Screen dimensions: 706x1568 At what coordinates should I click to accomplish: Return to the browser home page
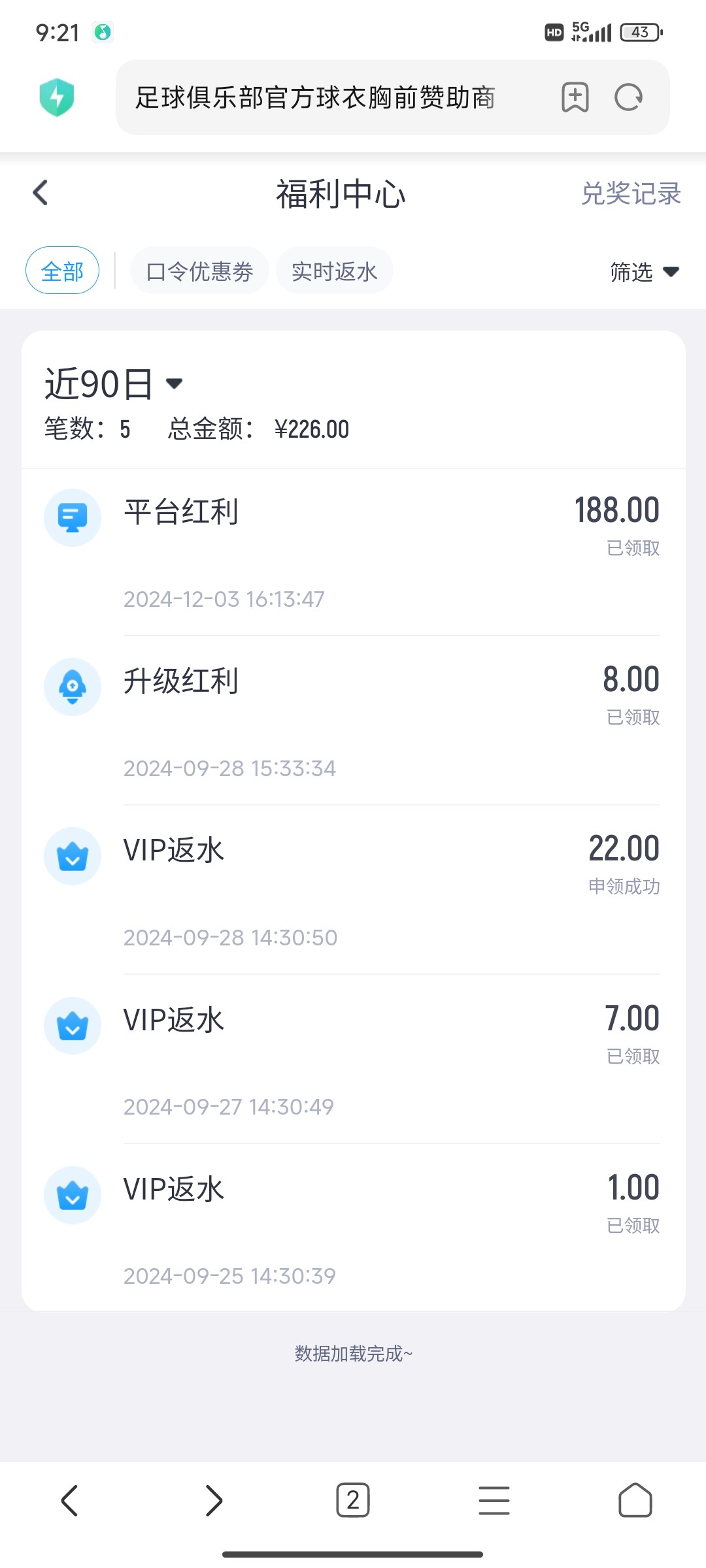[635, 1500]
